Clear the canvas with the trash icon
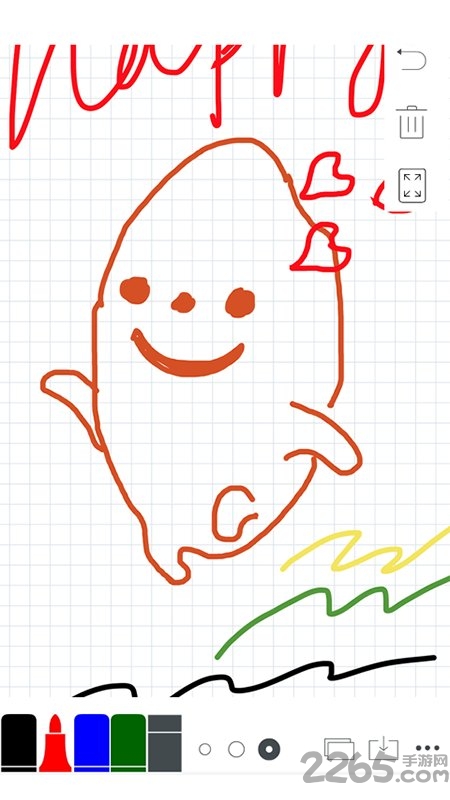 412,122
